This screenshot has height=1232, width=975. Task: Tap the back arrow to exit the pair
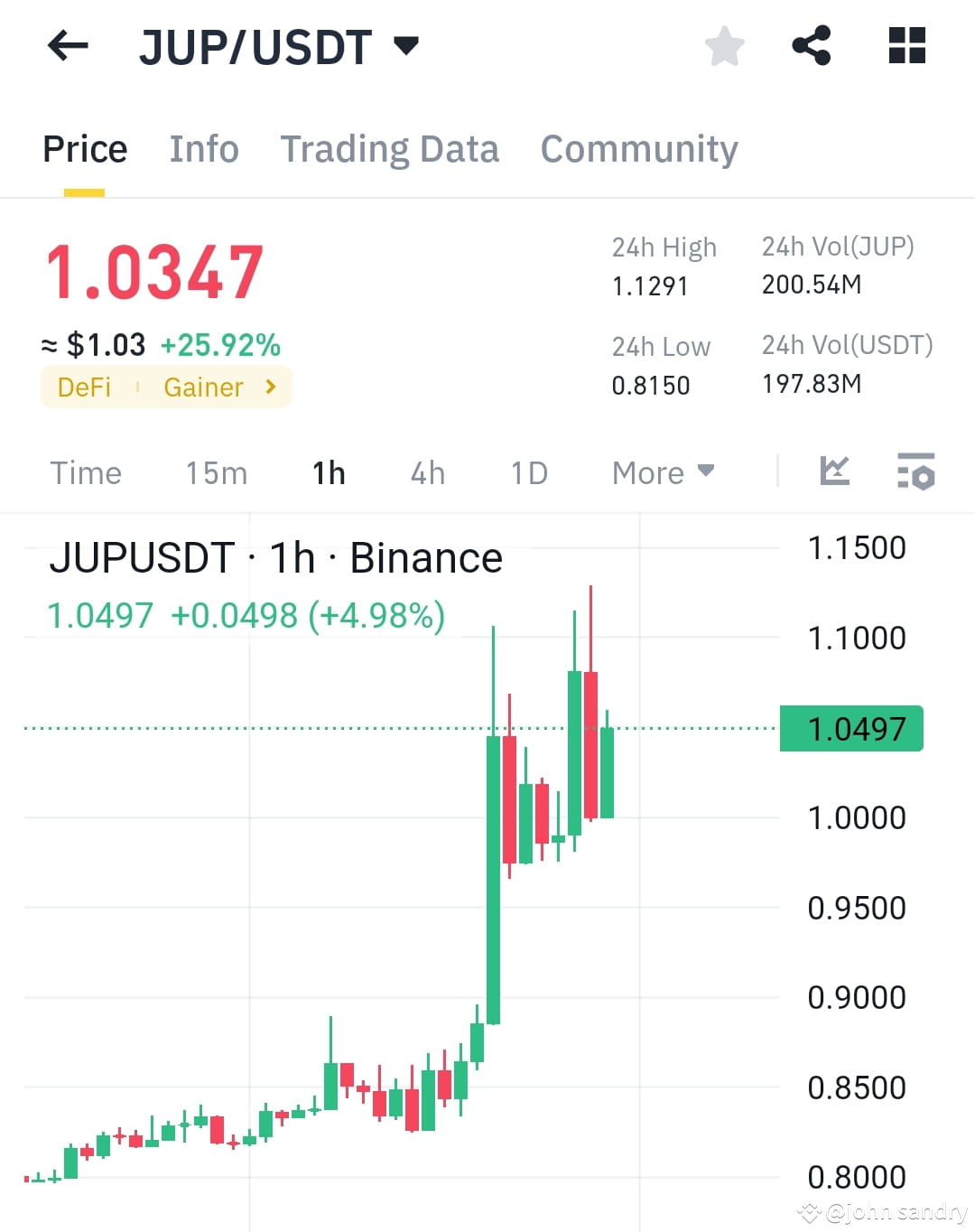coord(68,46)
